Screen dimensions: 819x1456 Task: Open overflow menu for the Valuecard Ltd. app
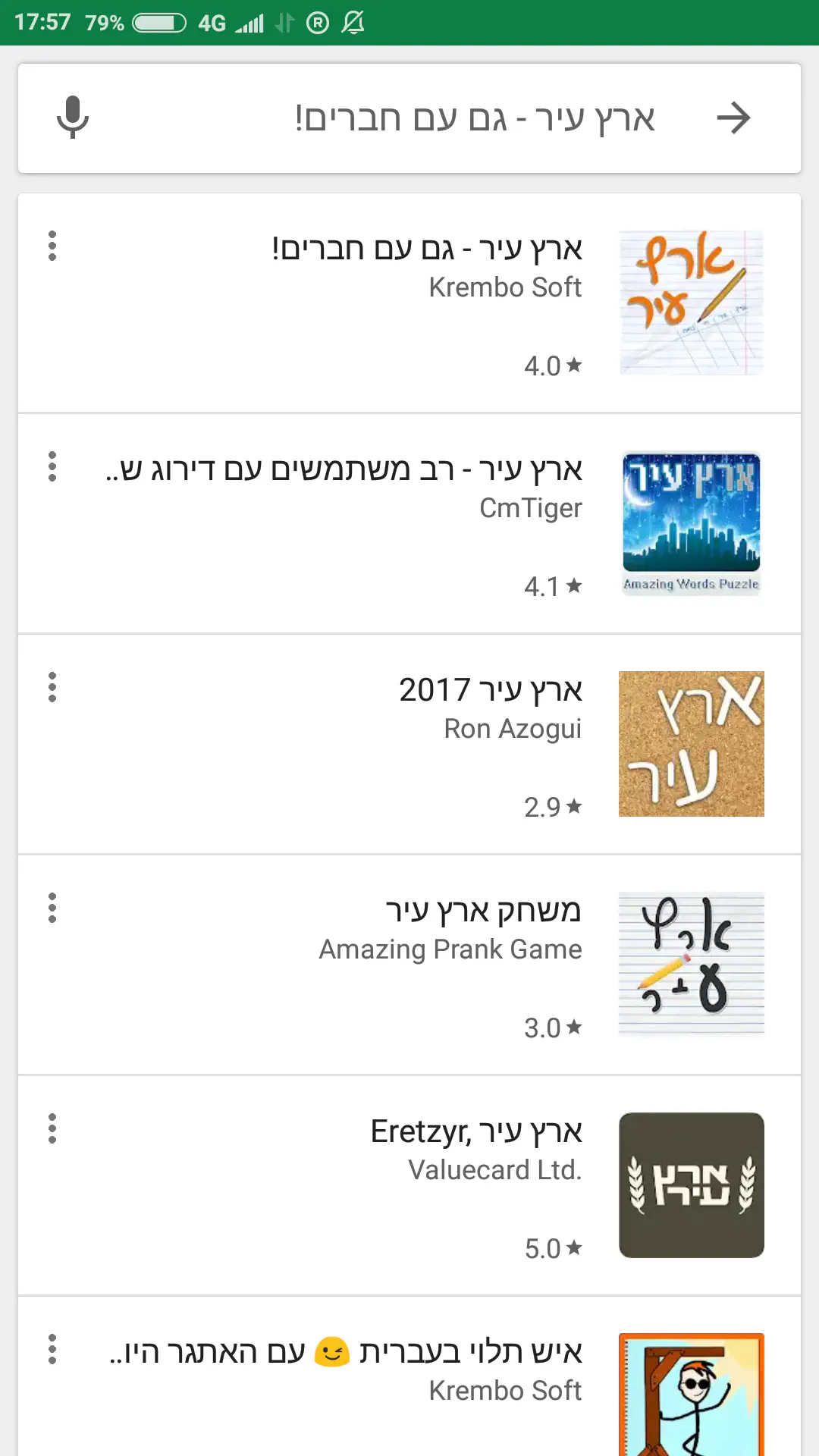(52, 1128)
